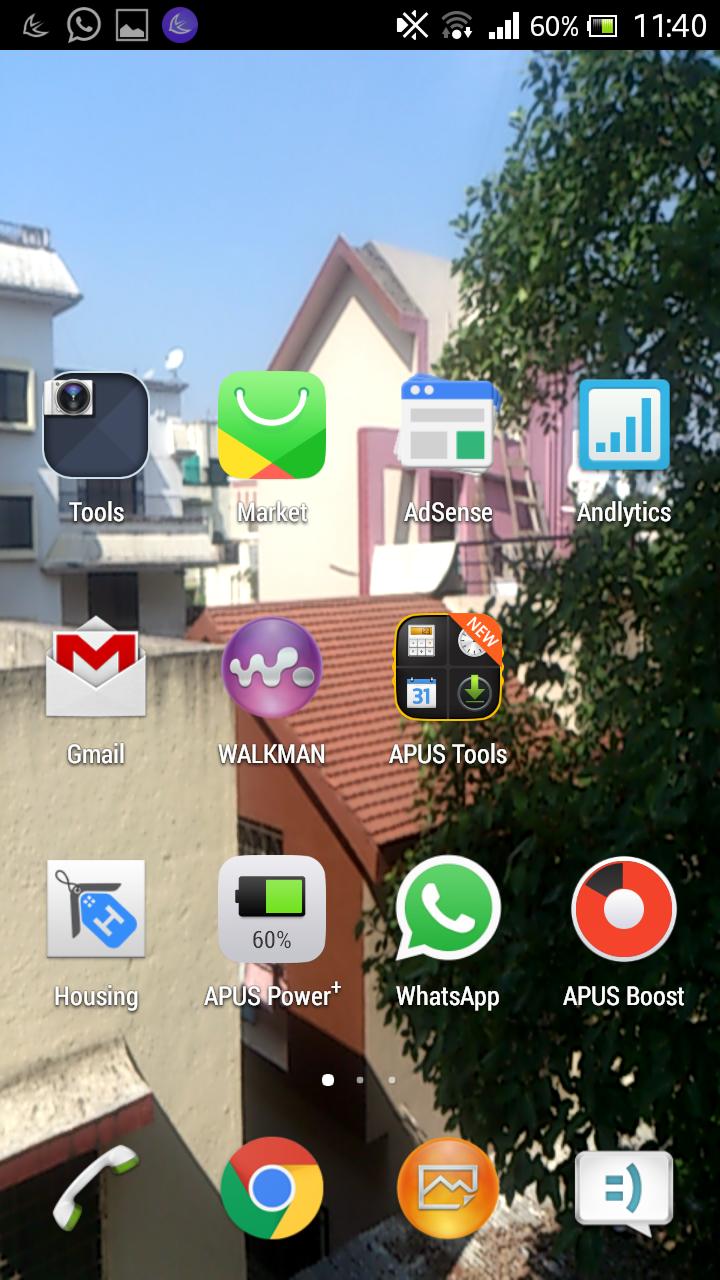The image size is (720, 1280).
Task: Tap APUS Boost to free memory
Action: (624, 909)
